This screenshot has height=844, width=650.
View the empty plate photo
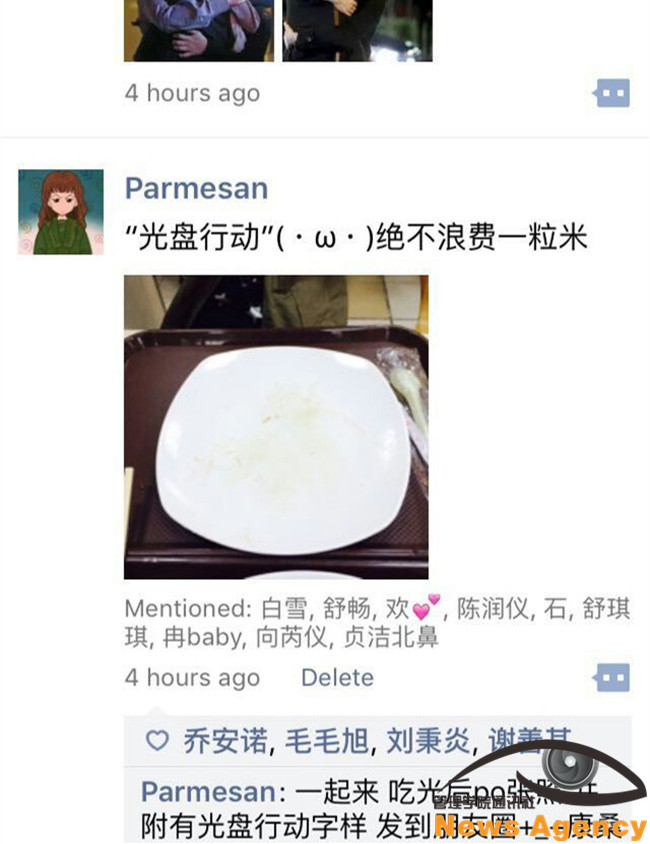(x=276, y=427)
